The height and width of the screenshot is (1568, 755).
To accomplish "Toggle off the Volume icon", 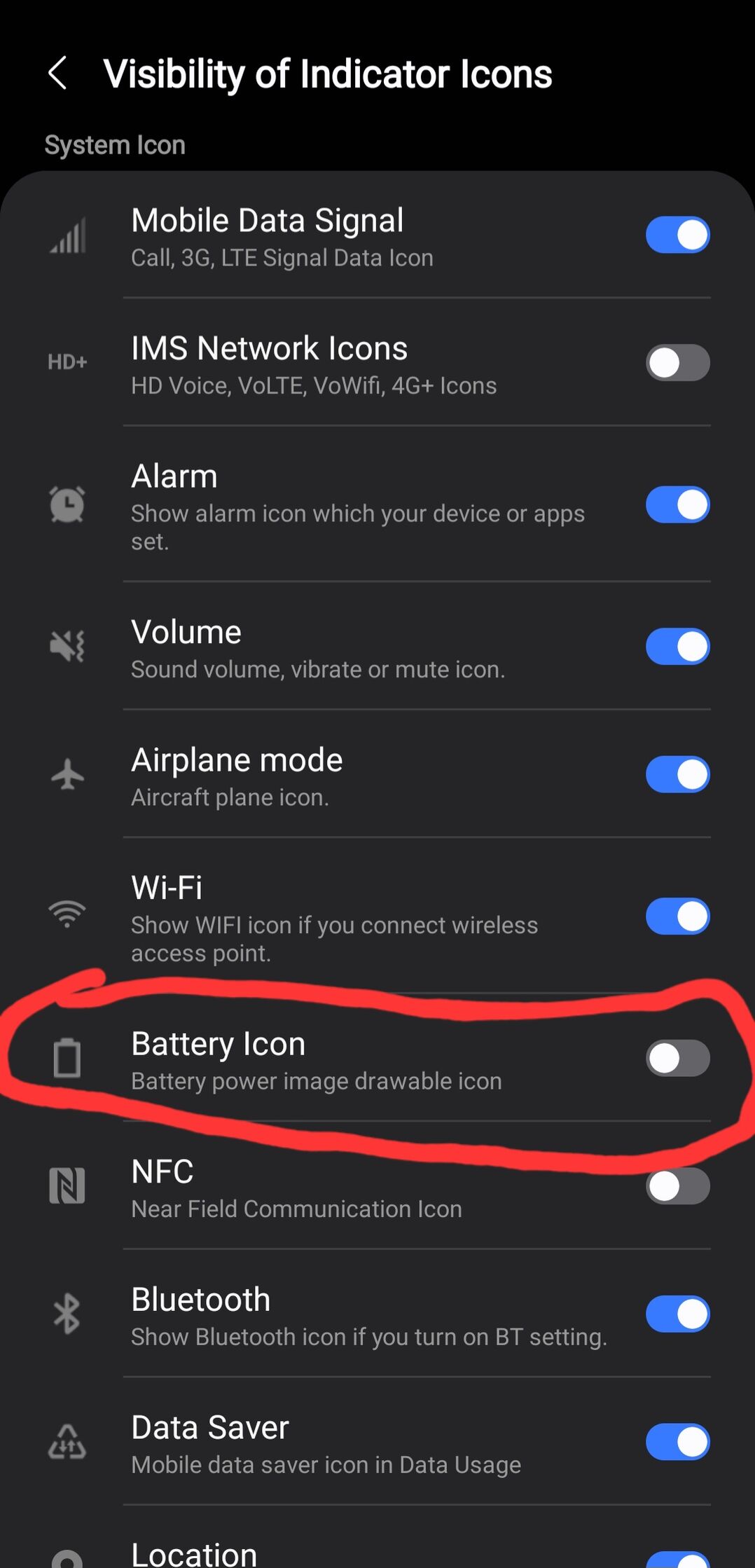I will pos(677,646).
